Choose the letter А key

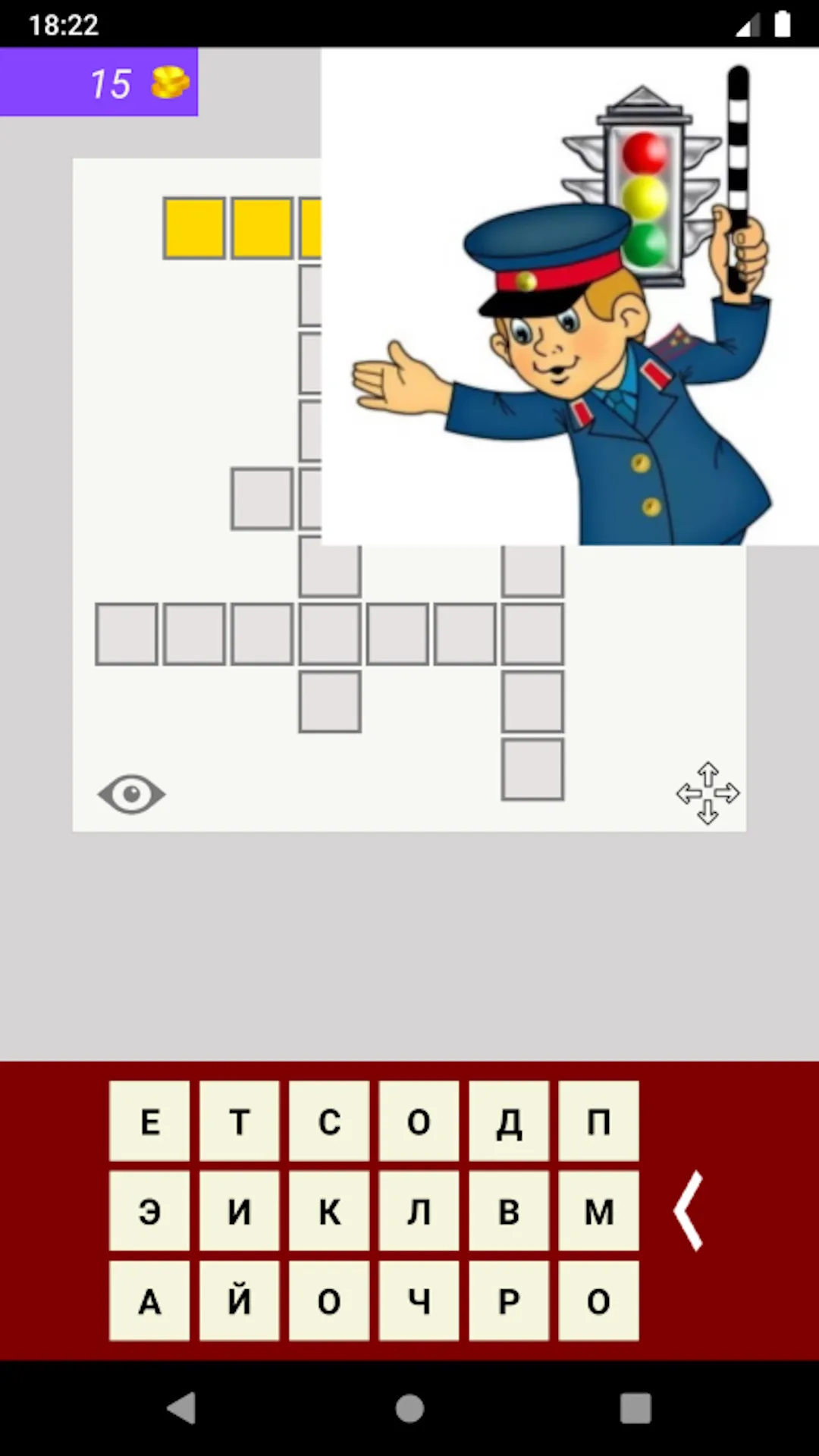149,1301
